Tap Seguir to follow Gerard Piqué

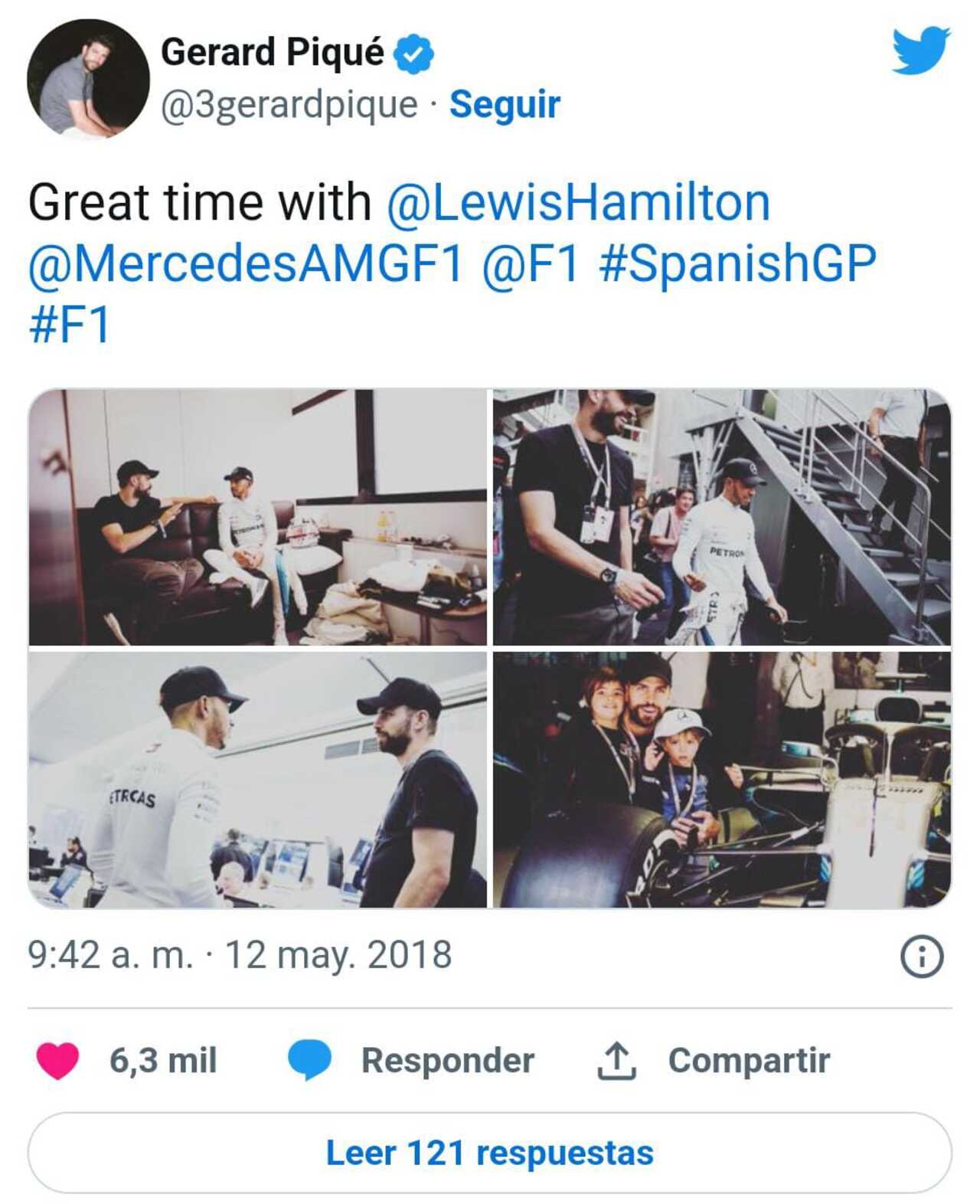pyautogui.click(x=505, y=104)
